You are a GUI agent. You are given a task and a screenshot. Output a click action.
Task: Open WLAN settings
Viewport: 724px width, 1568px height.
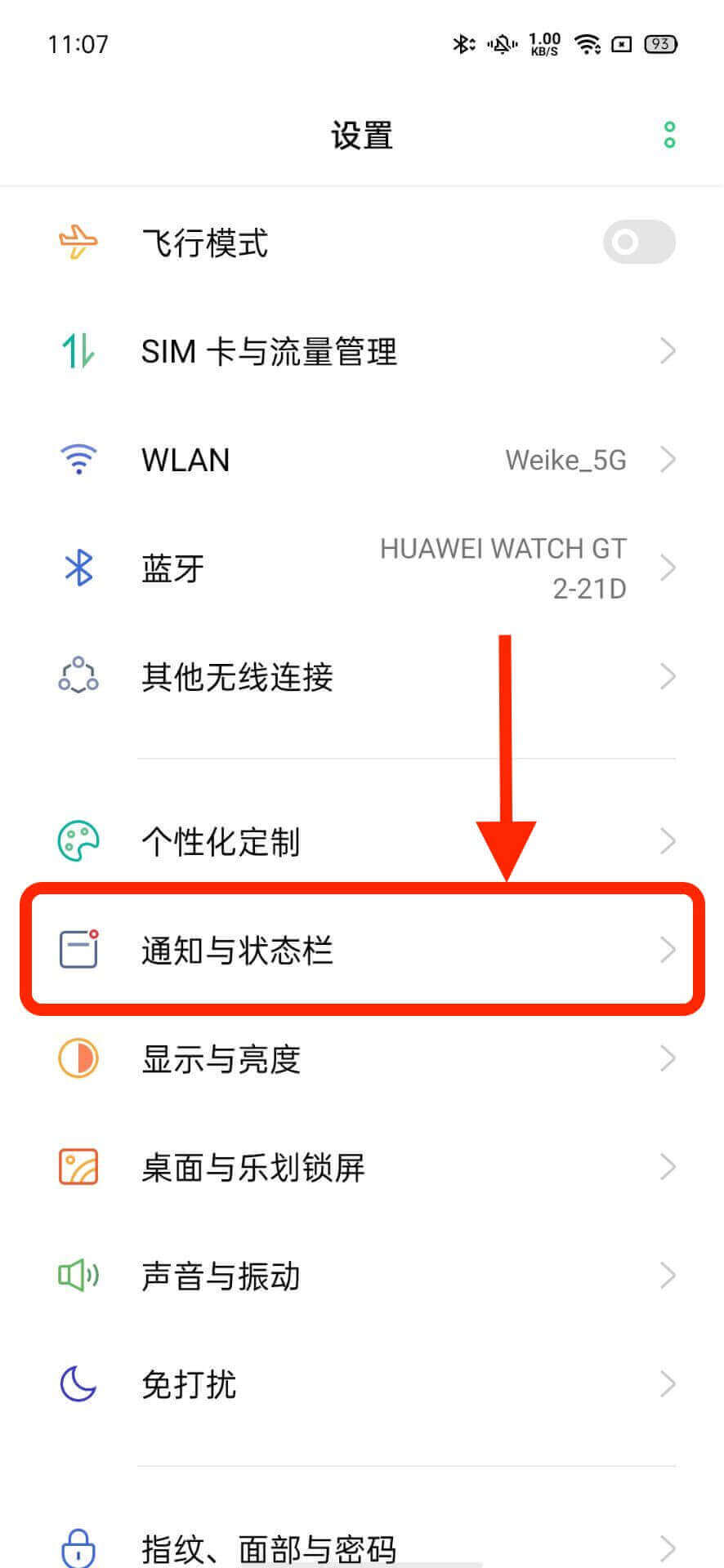tap(362, 460)
